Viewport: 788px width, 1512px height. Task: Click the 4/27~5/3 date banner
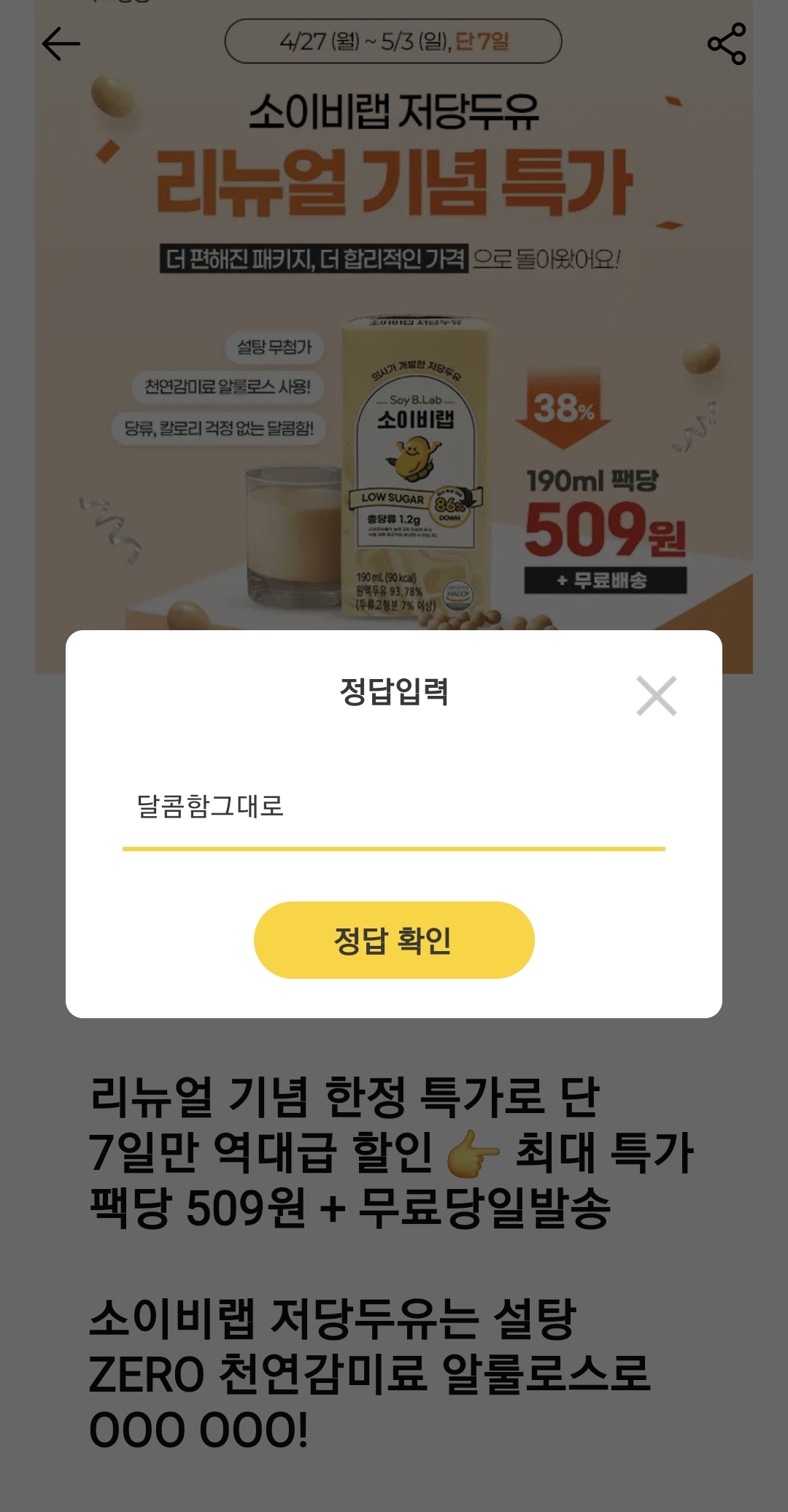coord(394,40)
